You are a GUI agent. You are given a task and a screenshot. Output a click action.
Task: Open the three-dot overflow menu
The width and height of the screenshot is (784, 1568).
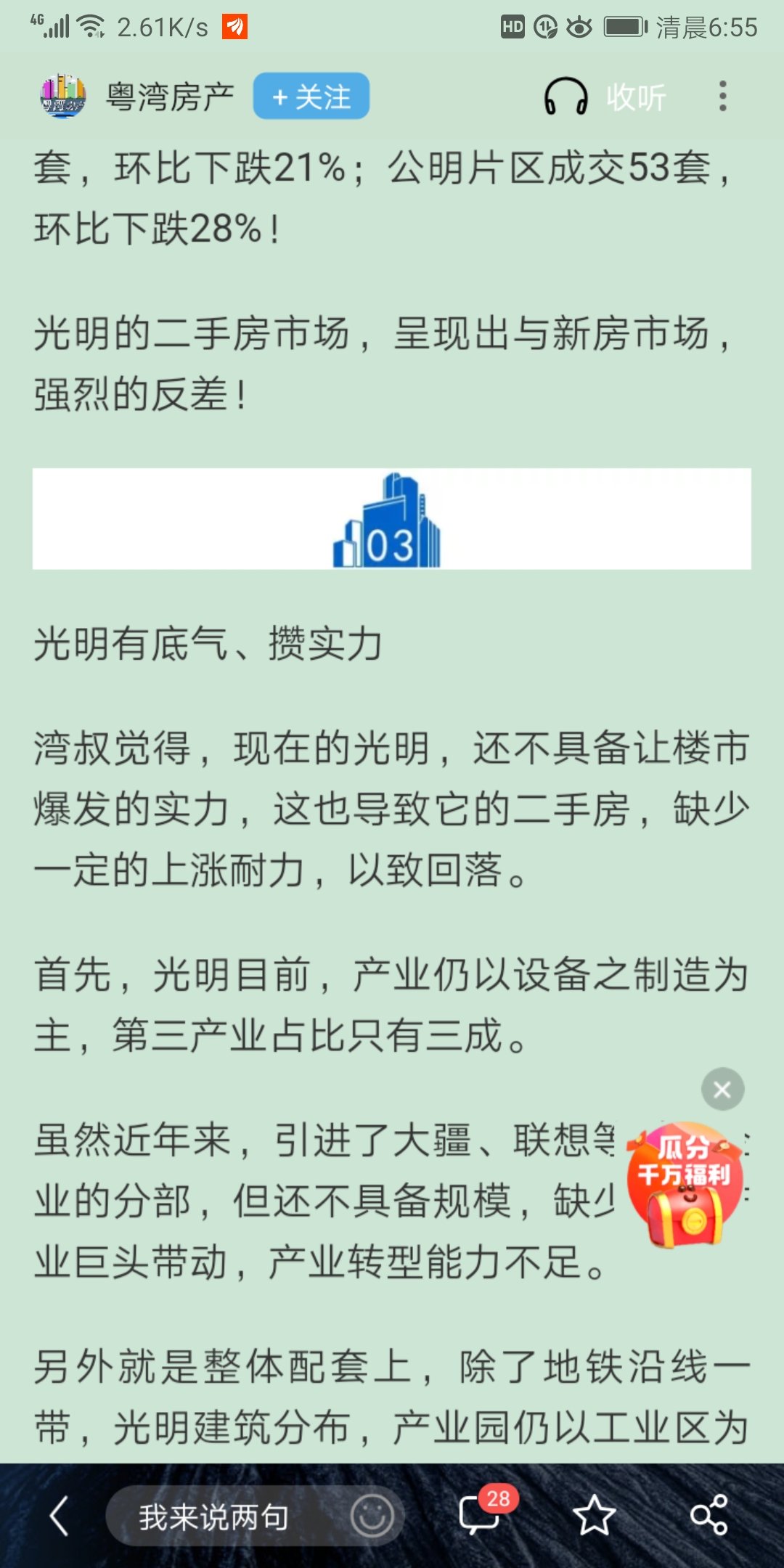(722, 97)
